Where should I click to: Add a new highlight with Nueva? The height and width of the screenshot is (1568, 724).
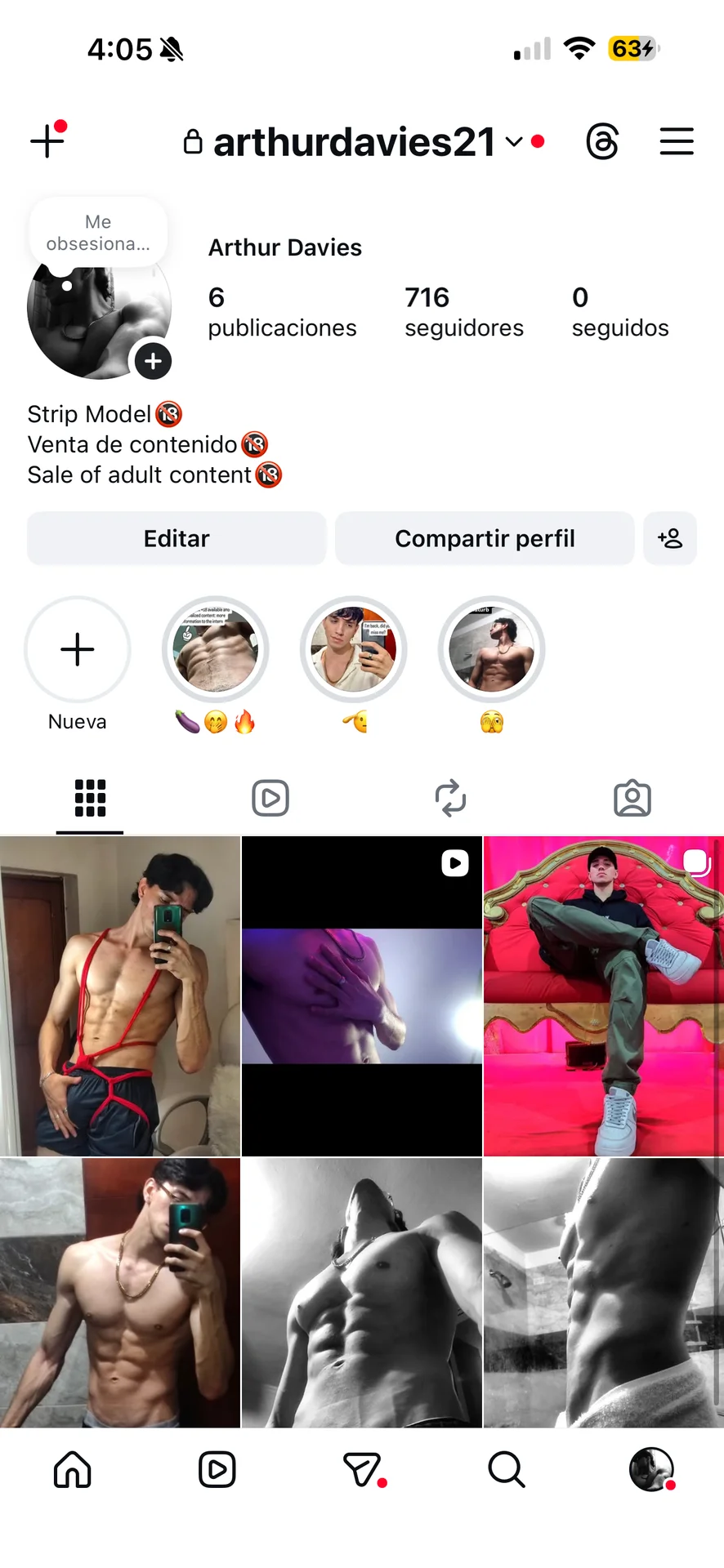[x=78, y=650]
